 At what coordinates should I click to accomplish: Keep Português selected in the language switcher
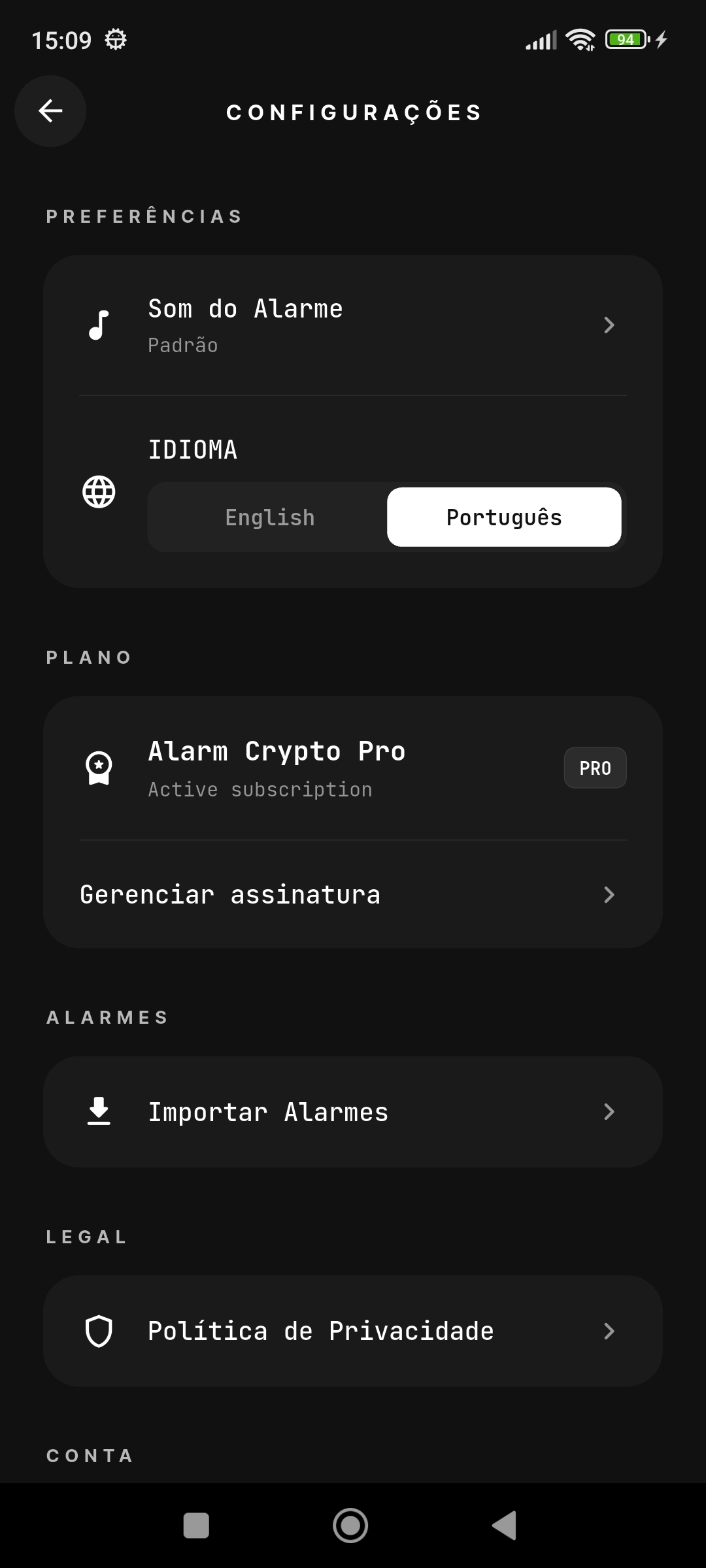click(x=504, y=517)
